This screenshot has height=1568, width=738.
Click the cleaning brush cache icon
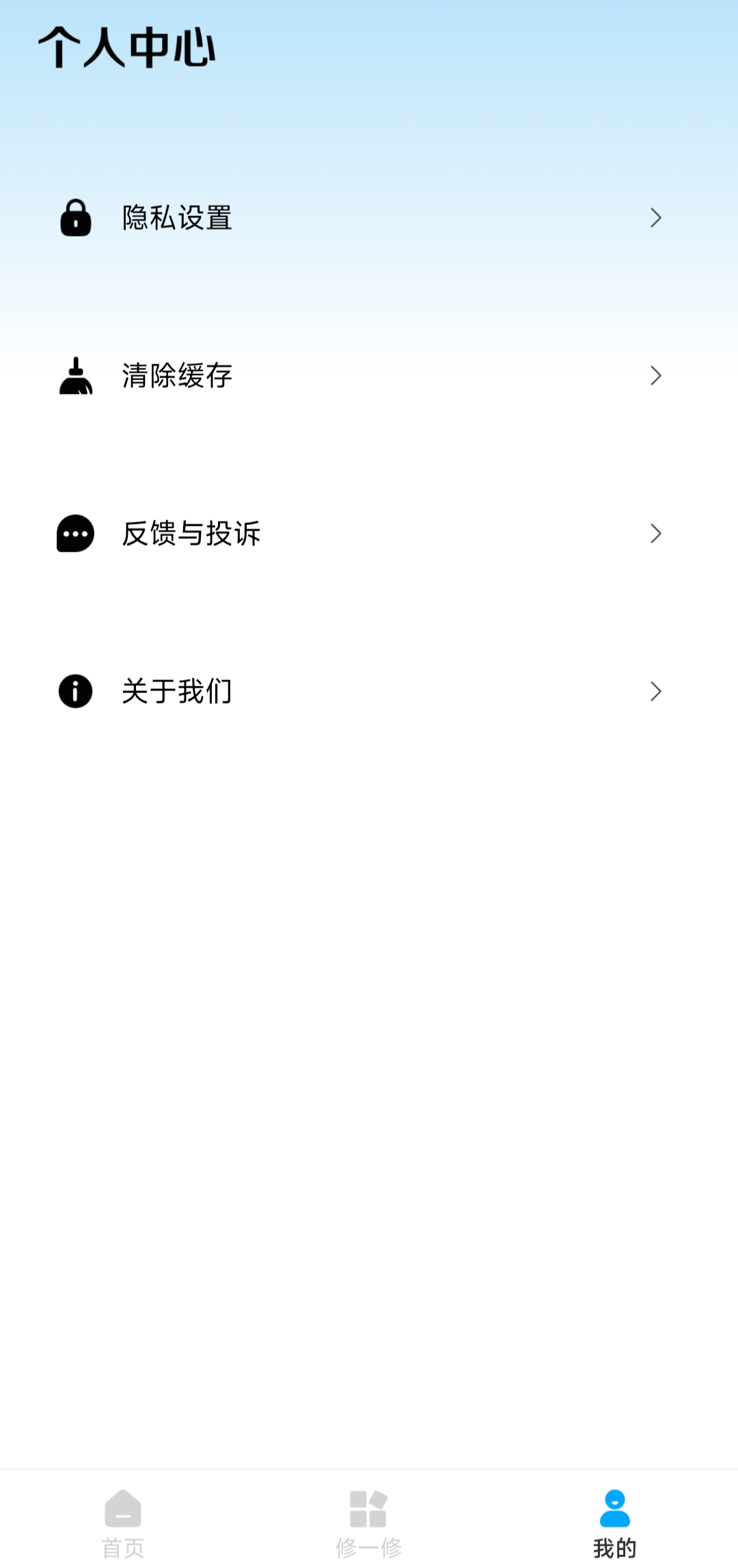(x=75, y=375)
